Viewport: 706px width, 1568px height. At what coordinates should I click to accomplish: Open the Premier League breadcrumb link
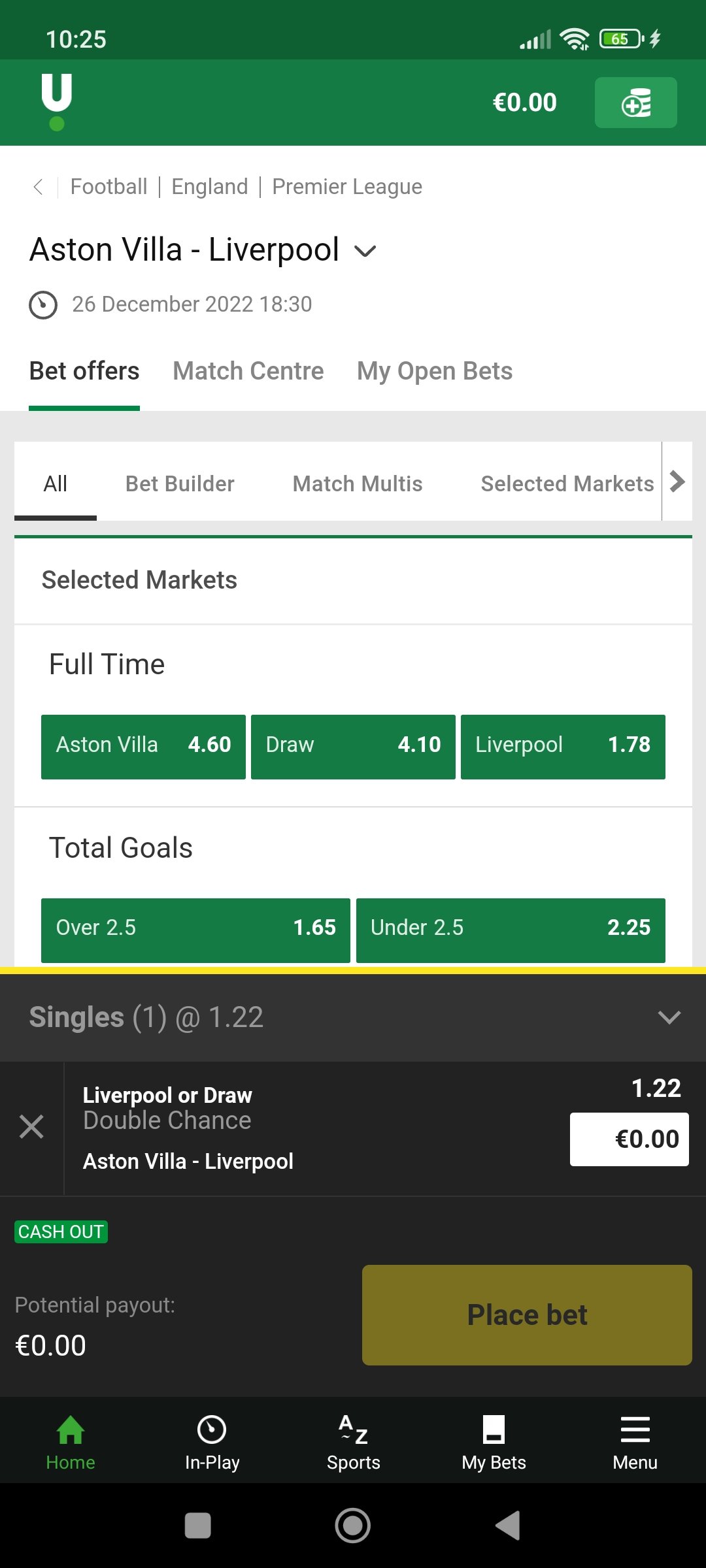[347, 187]
